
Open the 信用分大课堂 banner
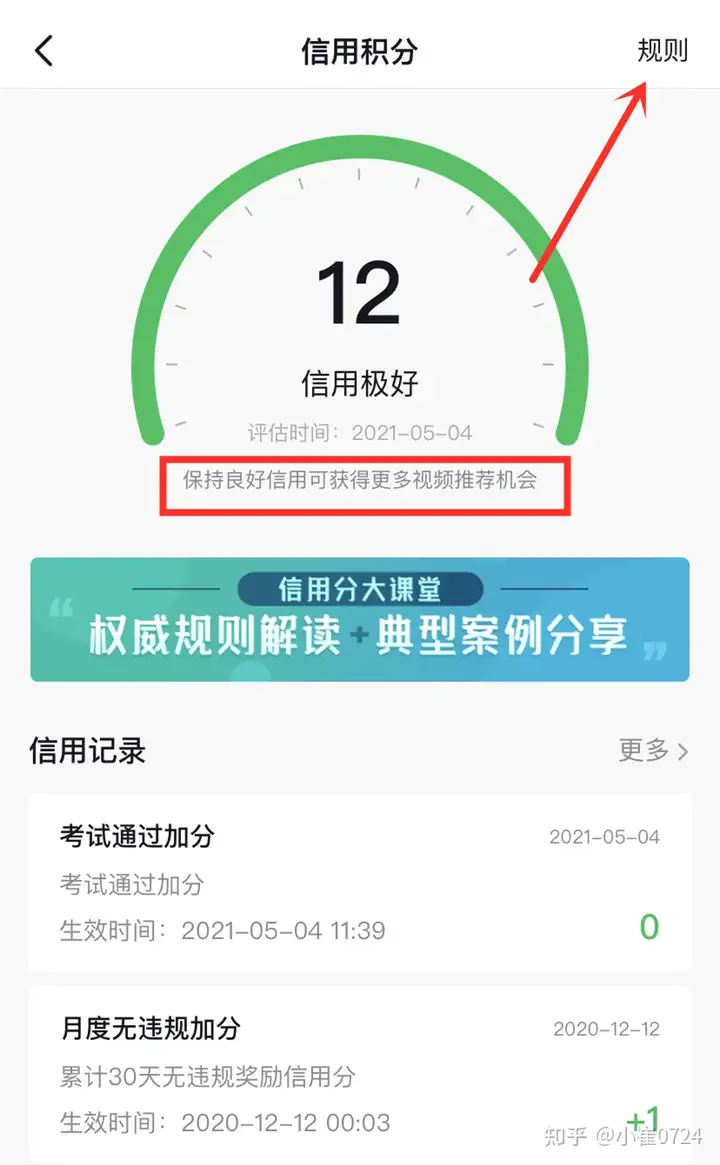pos(359,619)
